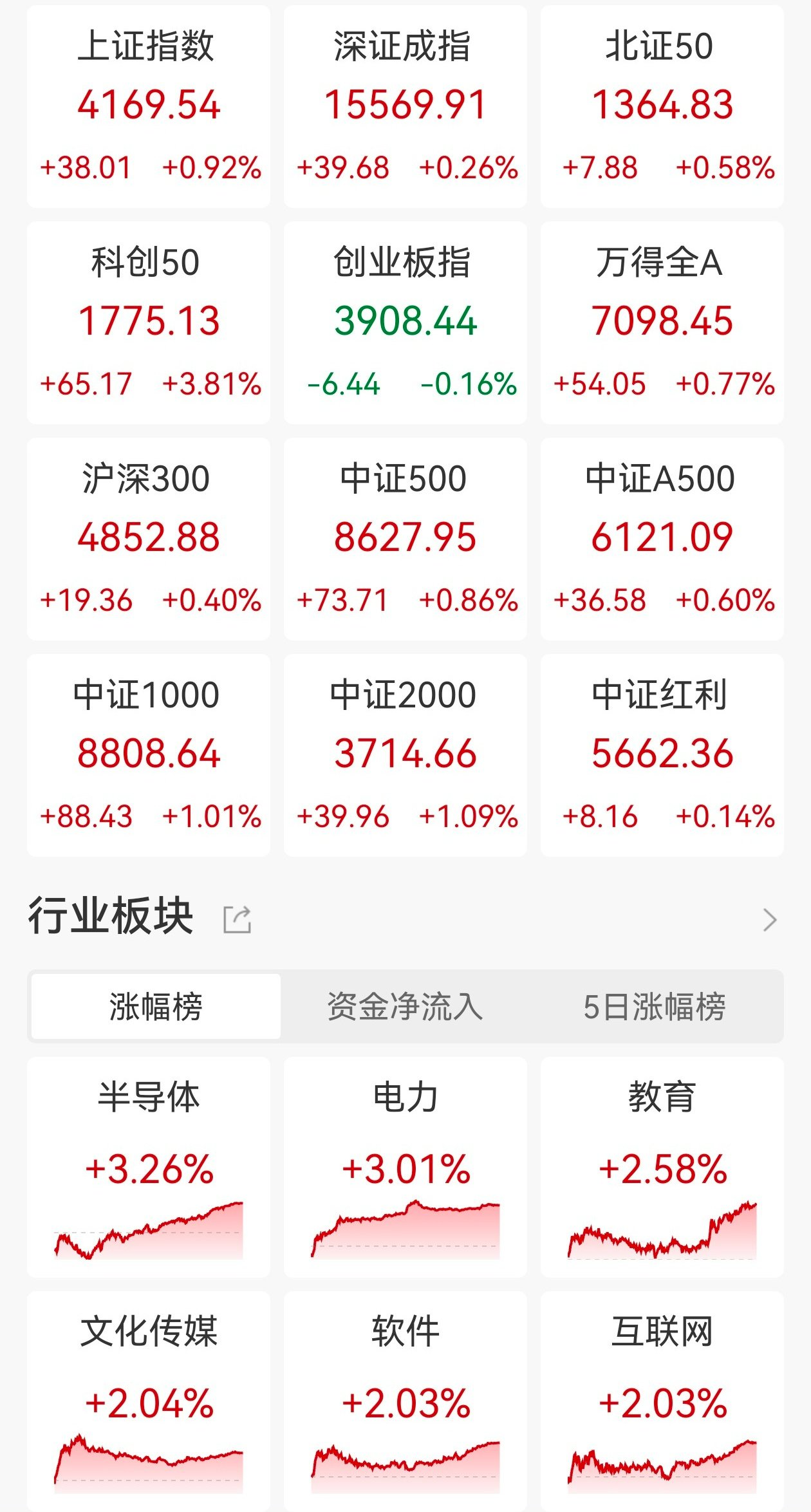Open the 中证A500 index card

click(662, 539)
